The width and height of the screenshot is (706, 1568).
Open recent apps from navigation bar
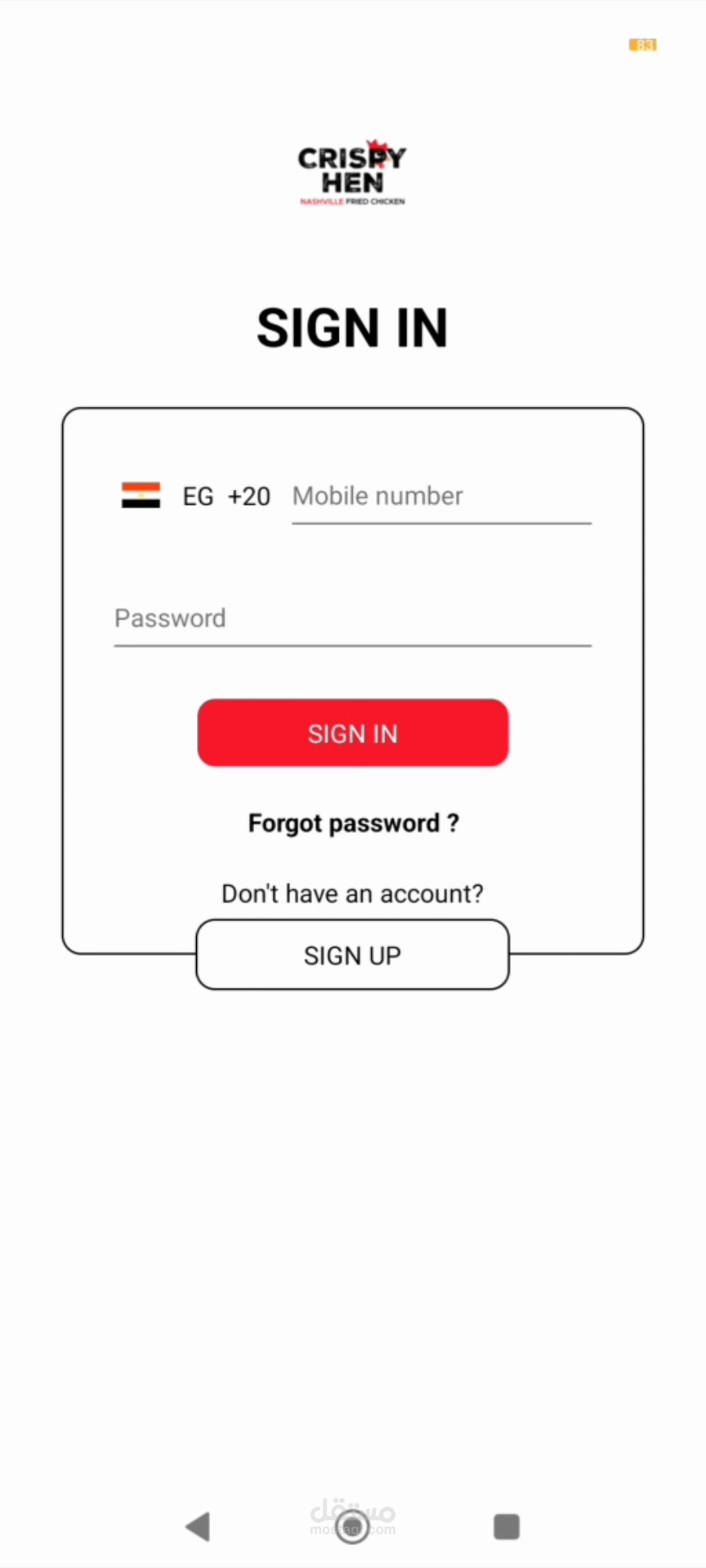pos(507,1526)
